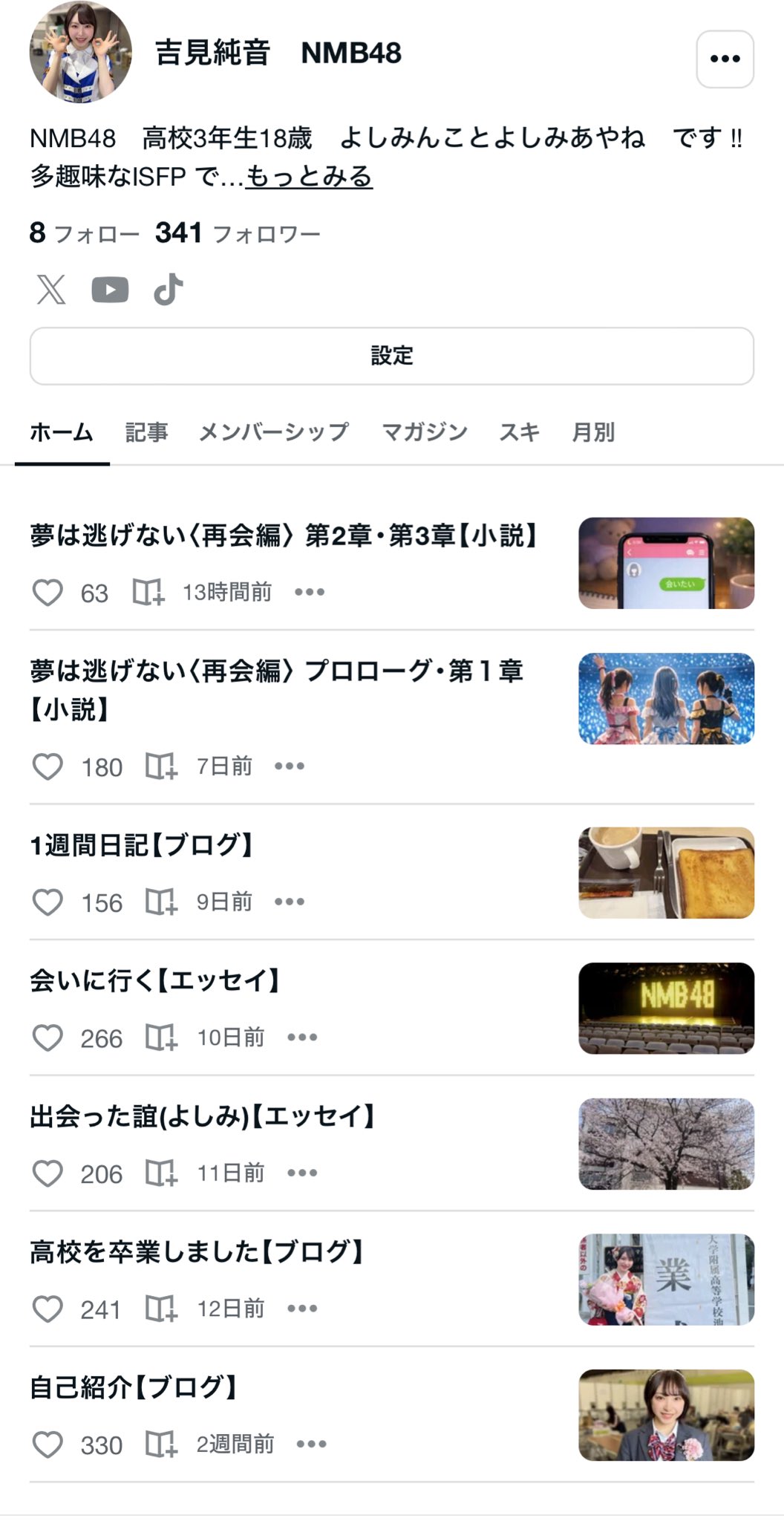784x1521 pixels.
Task: Switch to the メンバーシップ tab
Action: [x=273, y=432]
